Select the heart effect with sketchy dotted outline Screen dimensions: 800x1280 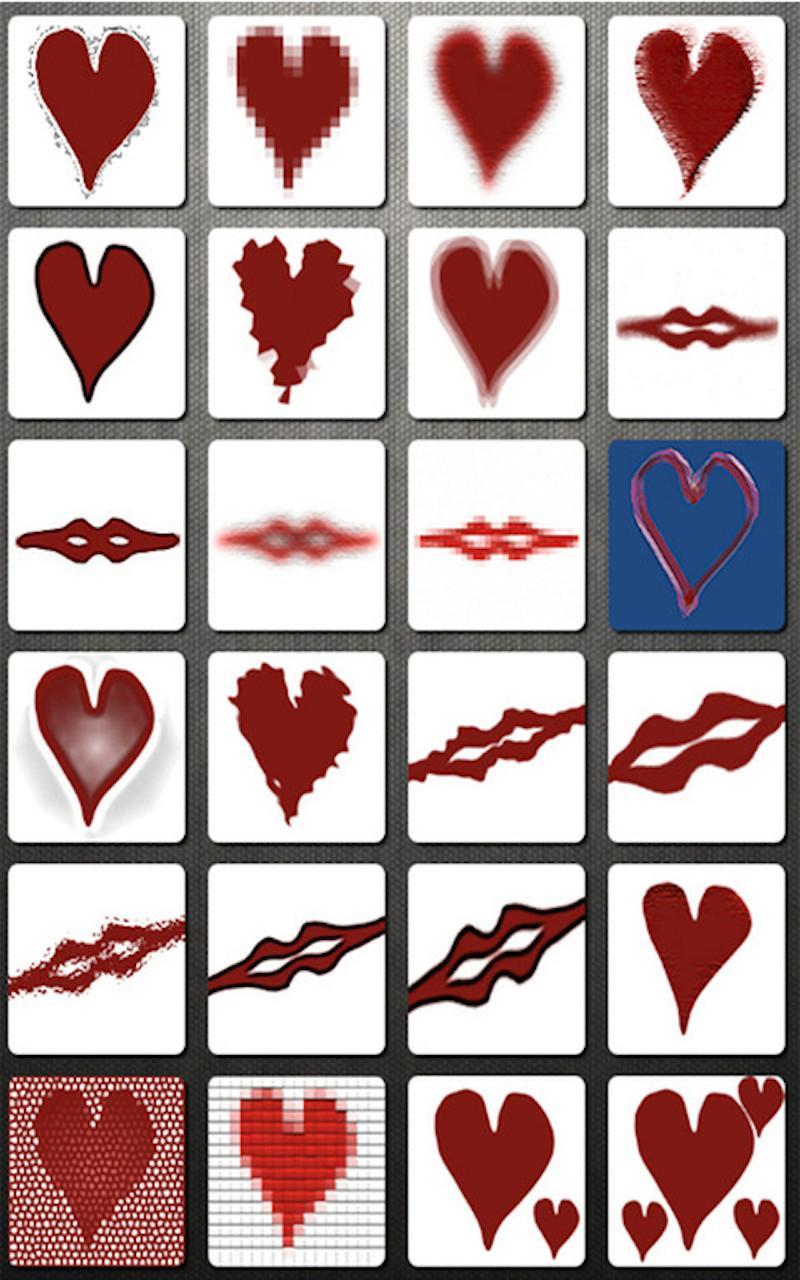click(97, 111)
